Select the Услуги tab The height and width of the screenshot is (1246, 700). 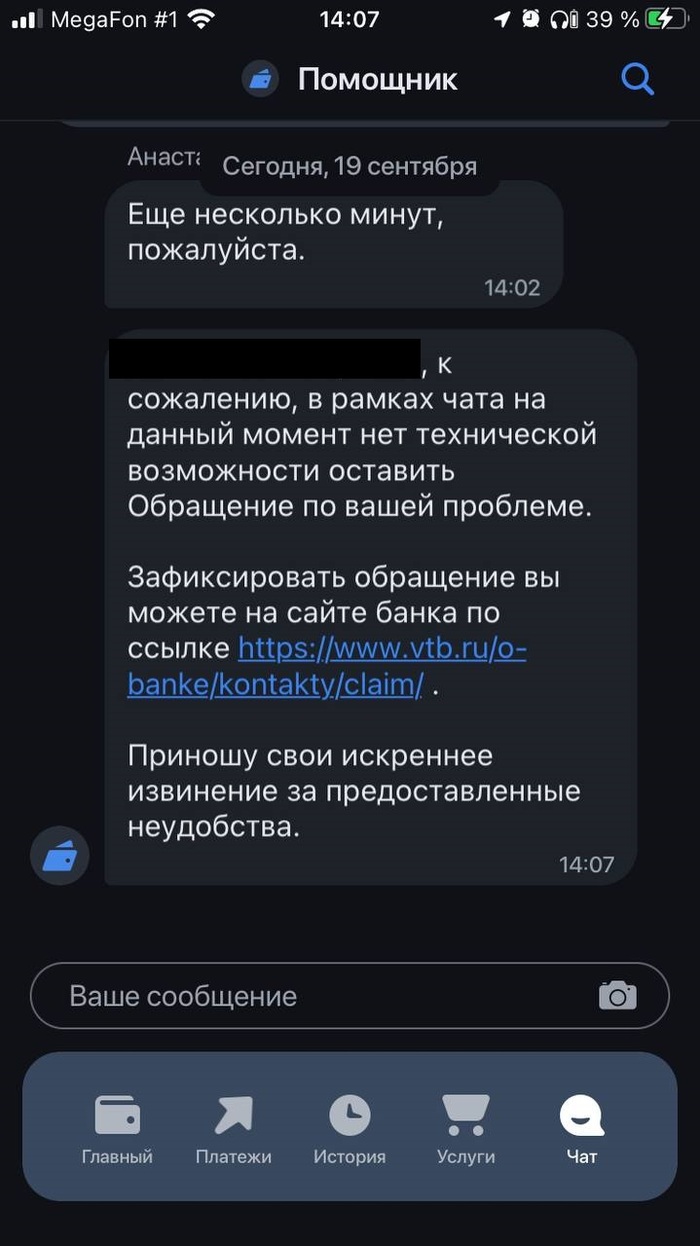(465, 1127)
